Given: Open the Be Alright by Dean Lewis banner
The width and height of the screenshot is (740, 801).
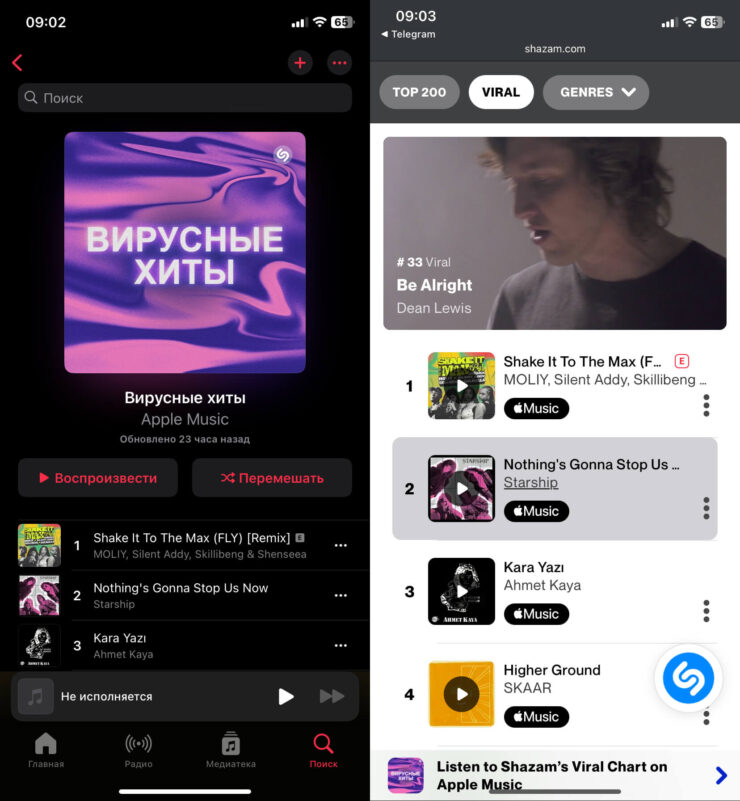Looking at the screenshot, I should pos(555,233).
